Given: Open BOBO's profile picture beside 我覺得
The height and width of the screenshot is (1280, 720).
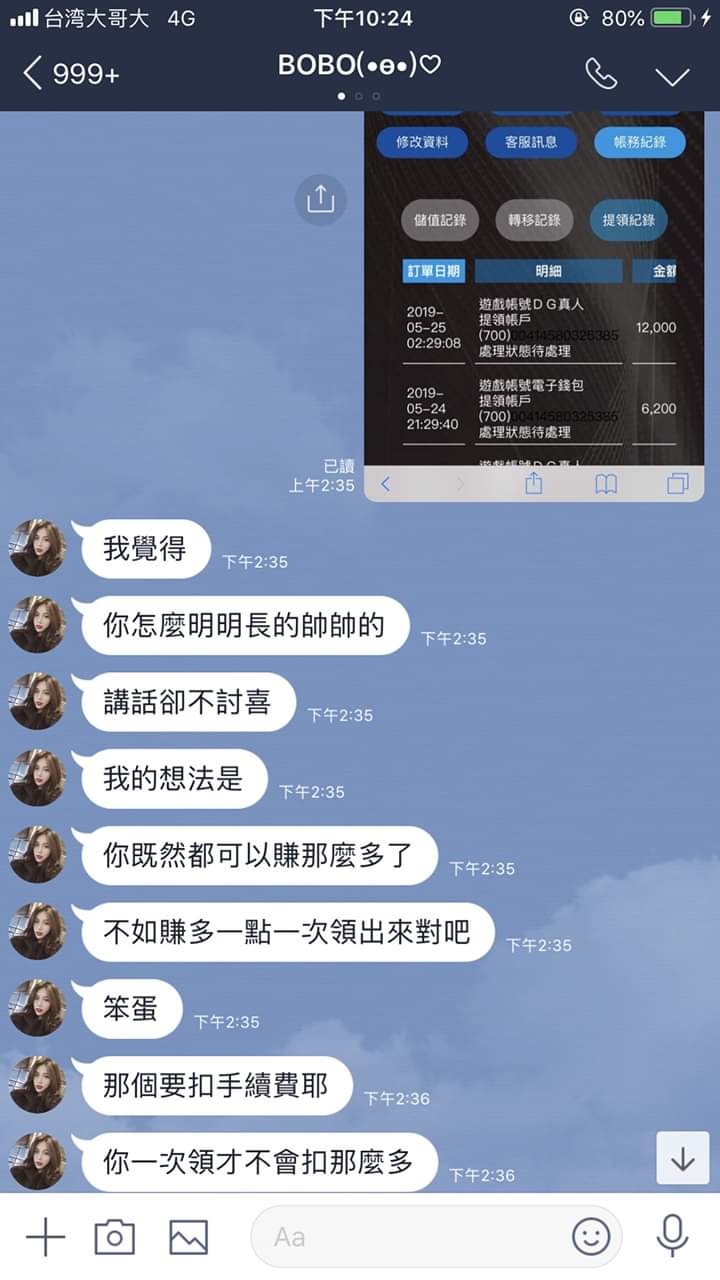Looking at the screenshot, I should pos(38,548).
